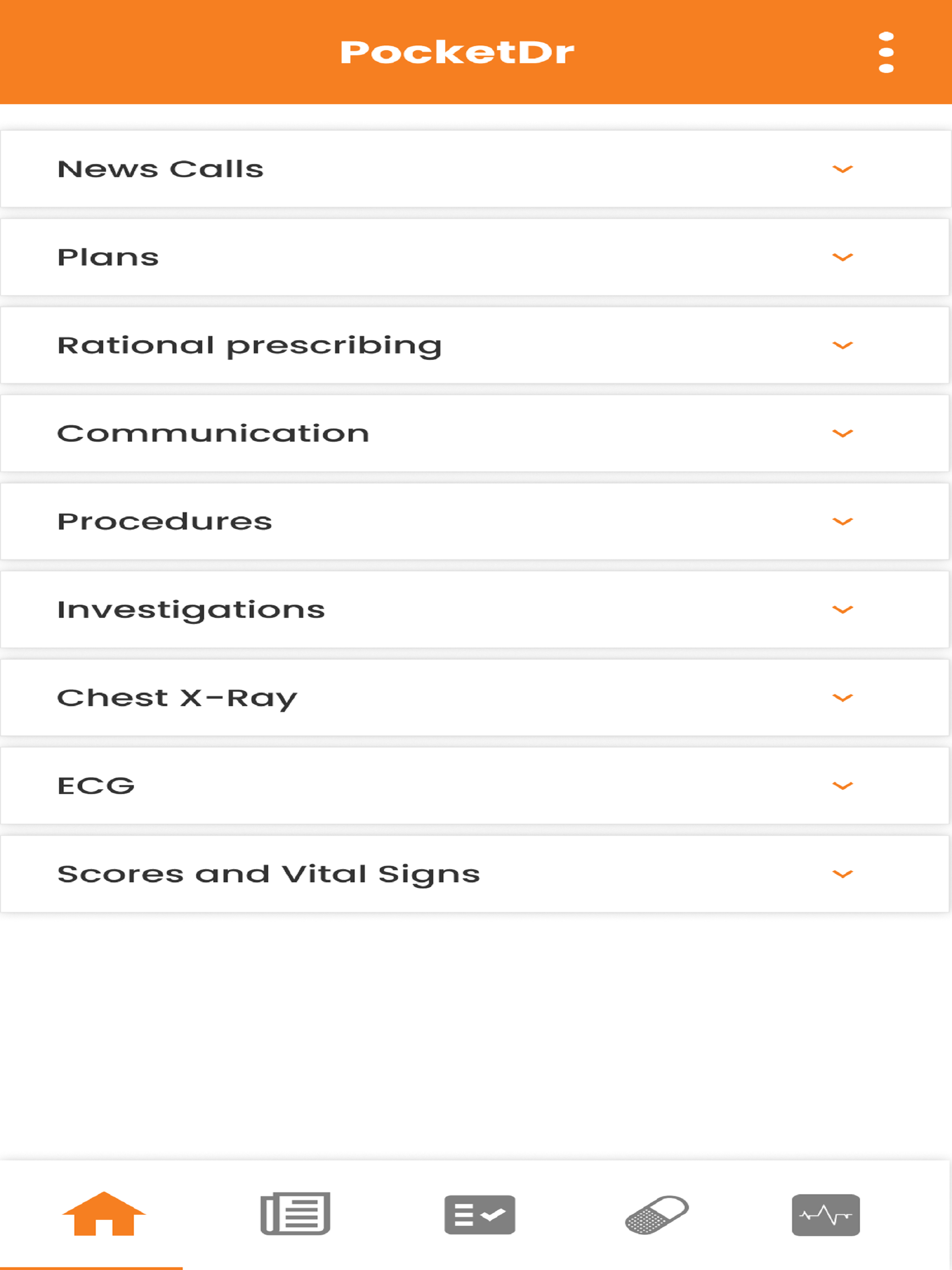The width and height of the screenshot is (952, 1270).
Task: Expand the Rational prescribing section
Action: point(842,345)
